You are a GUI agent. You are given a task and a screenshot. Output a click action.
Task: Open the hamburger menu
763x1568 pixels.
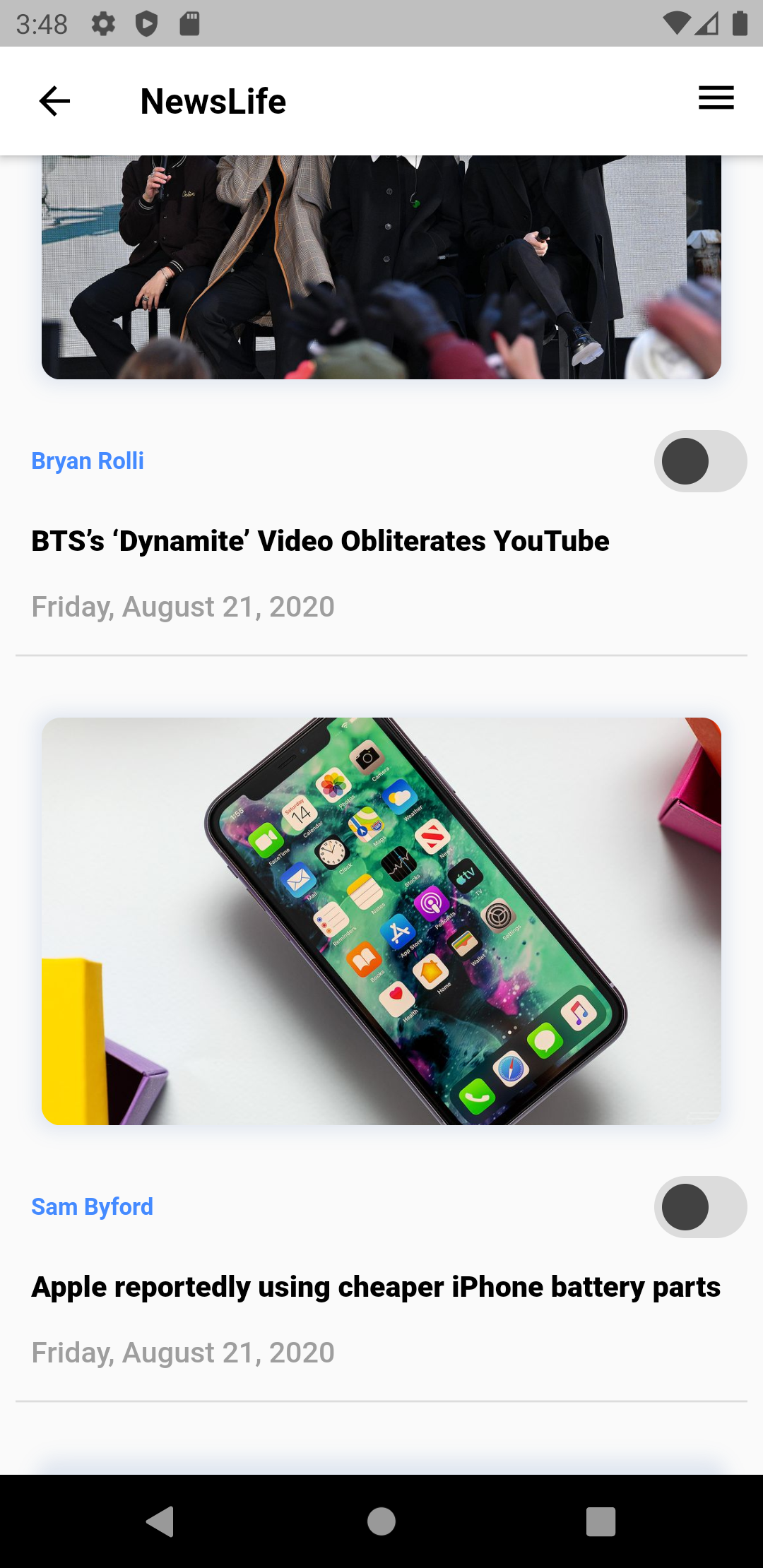coord(716,98)
